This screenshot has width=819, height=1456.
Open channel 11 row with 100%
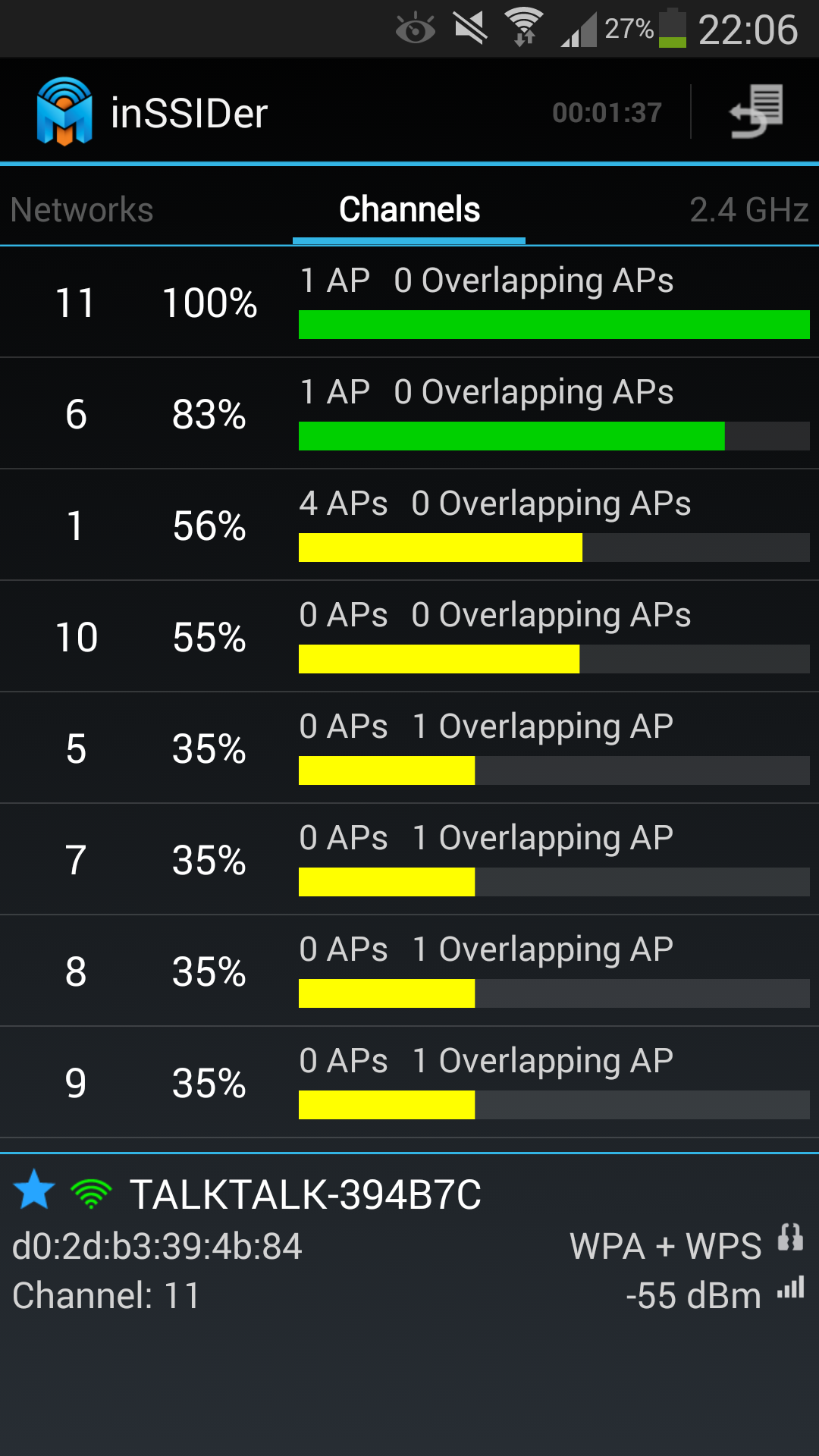pos(409,302)
